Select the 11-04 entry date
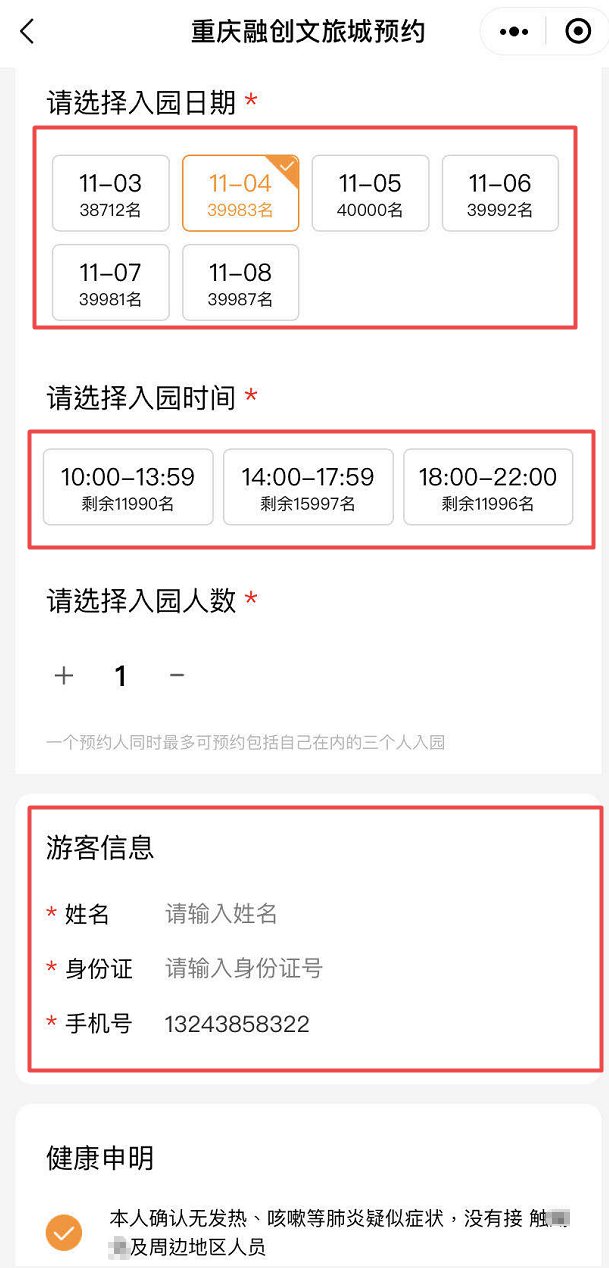609x1268 pixels. click(x=240, y=193)
